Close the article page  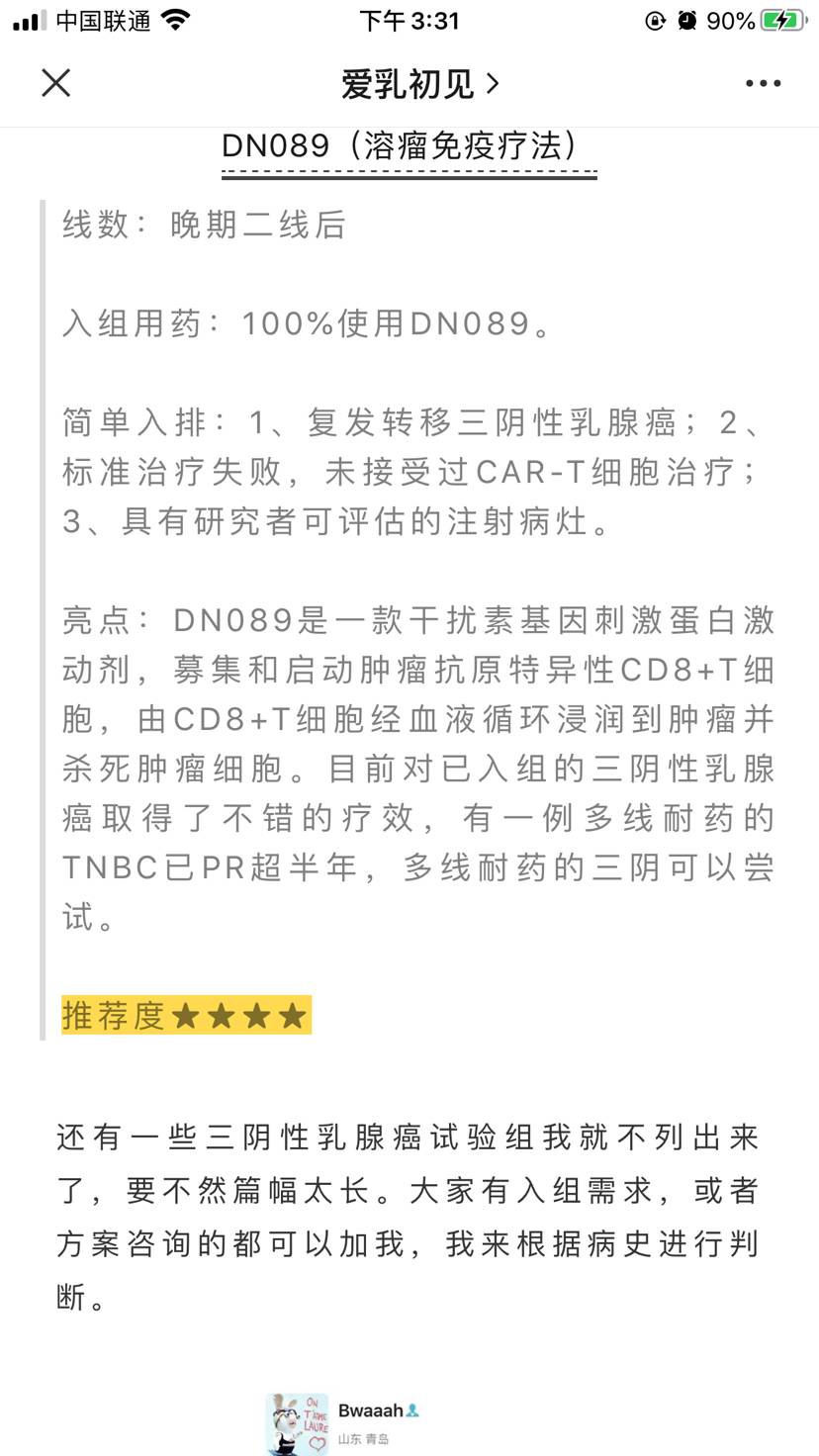click(x=56, y=83)
